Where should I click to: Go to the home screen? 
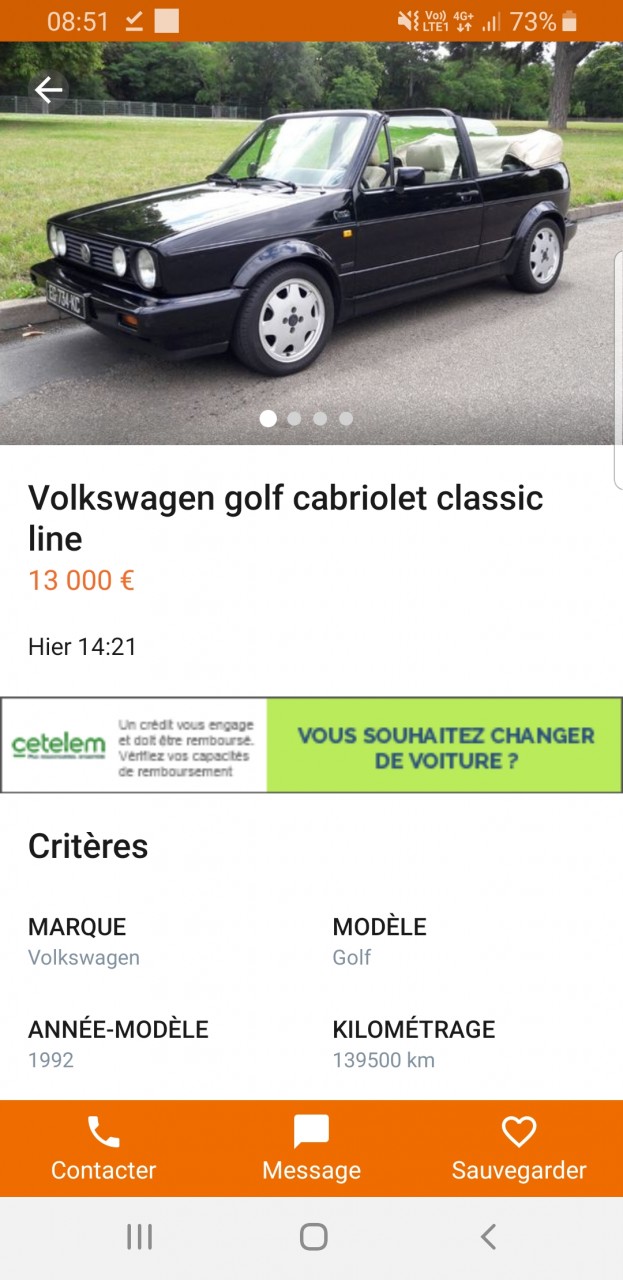pyautogui.click(x=313, y=1237)
